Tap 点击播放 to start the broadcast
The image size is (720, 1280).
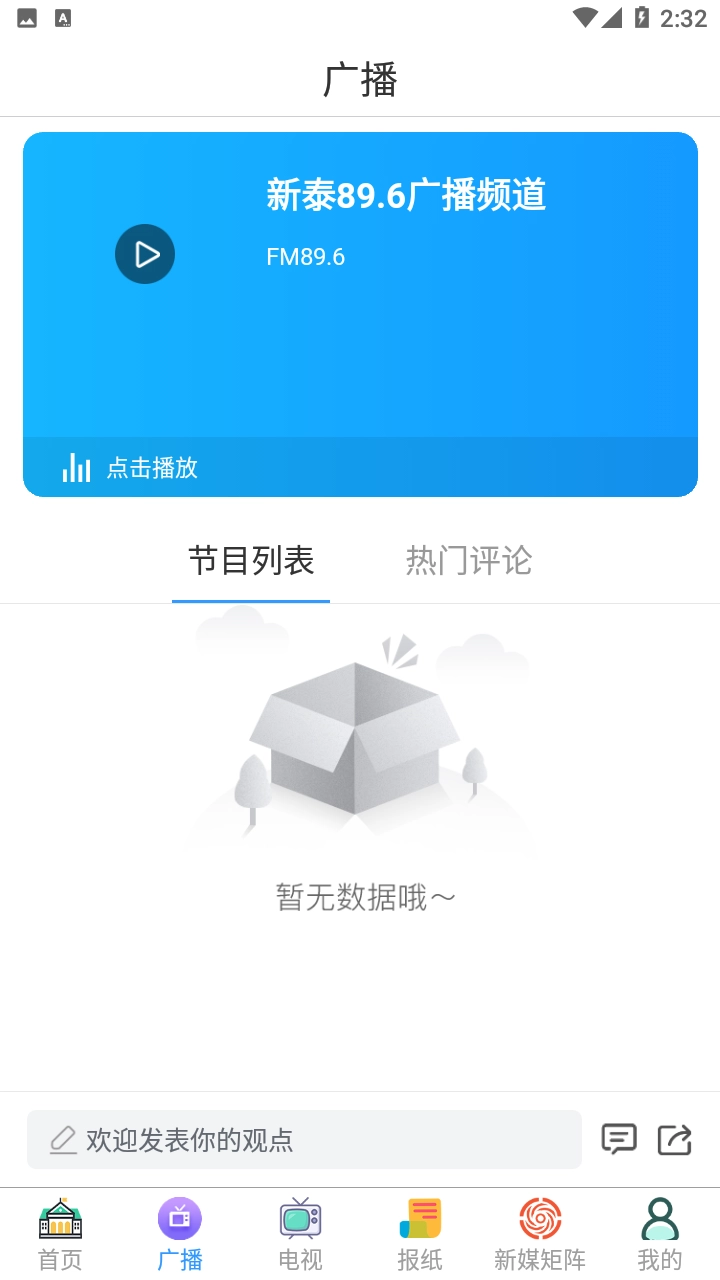[x=152, y=467]
